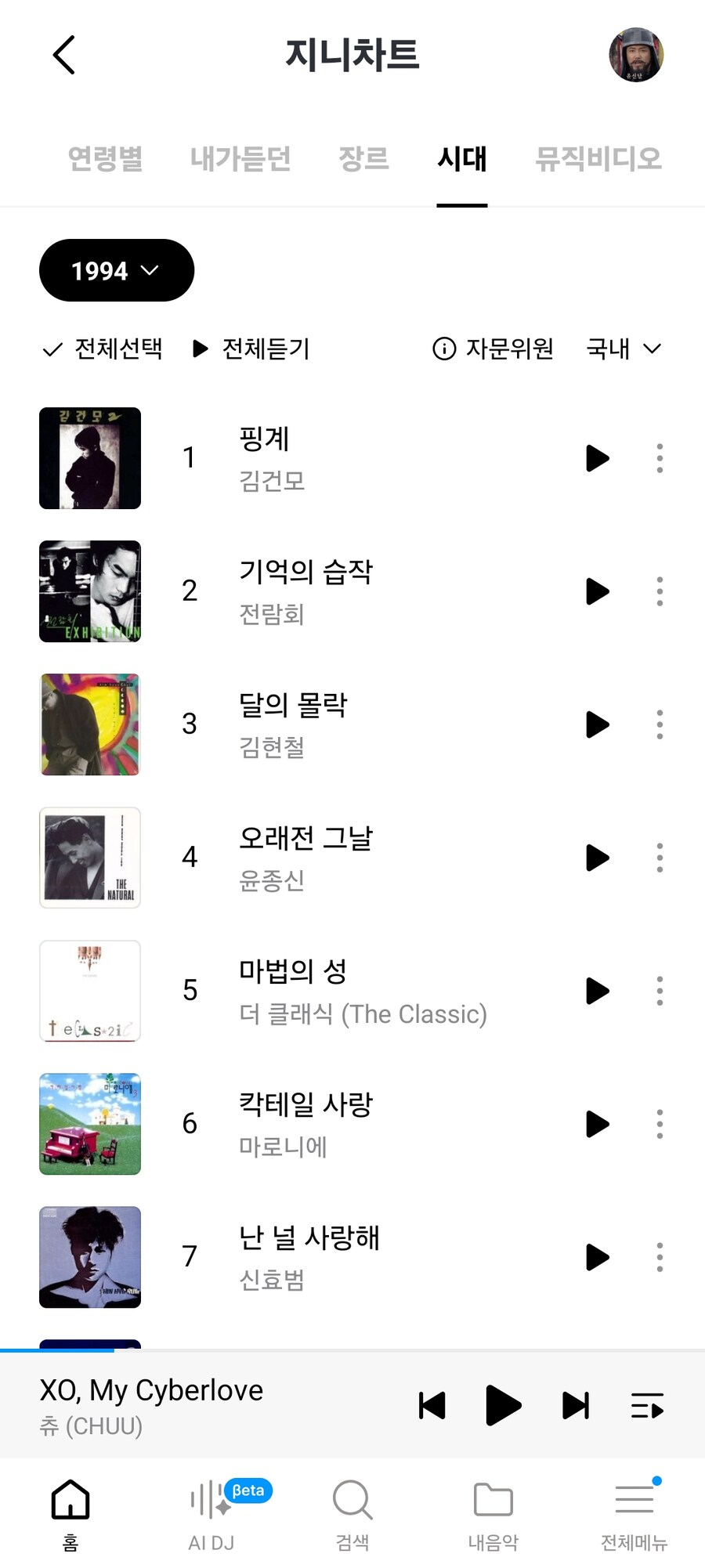Play 오래전 그날 by 윤종신
Viewport: 705px width, 1568px height.
[597, 858]
